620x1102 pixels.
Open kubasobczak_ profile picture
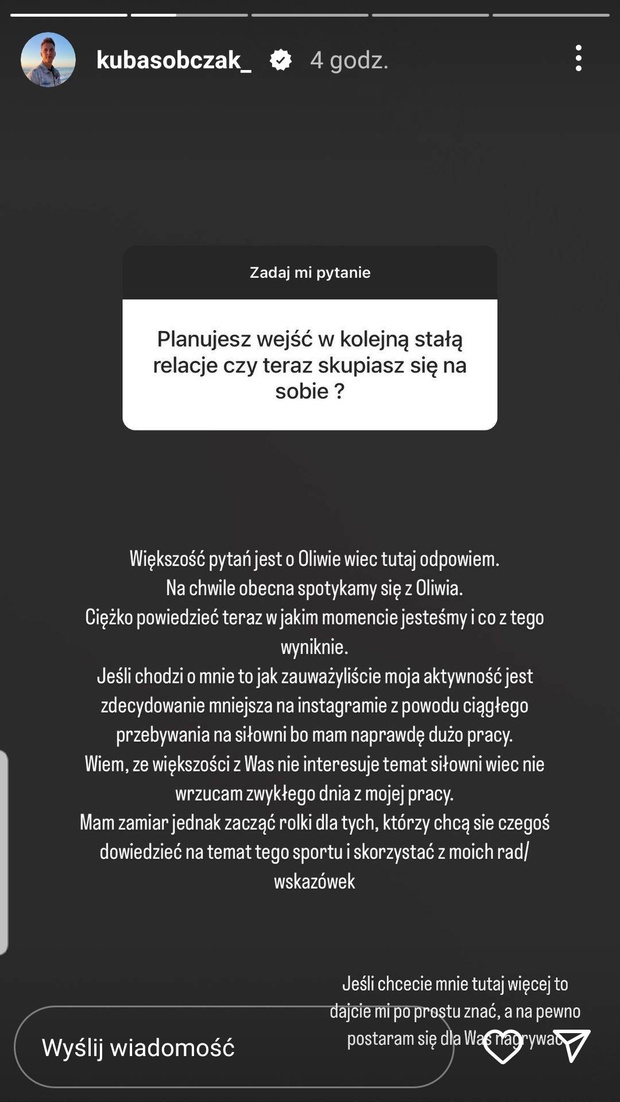(48, 60)
